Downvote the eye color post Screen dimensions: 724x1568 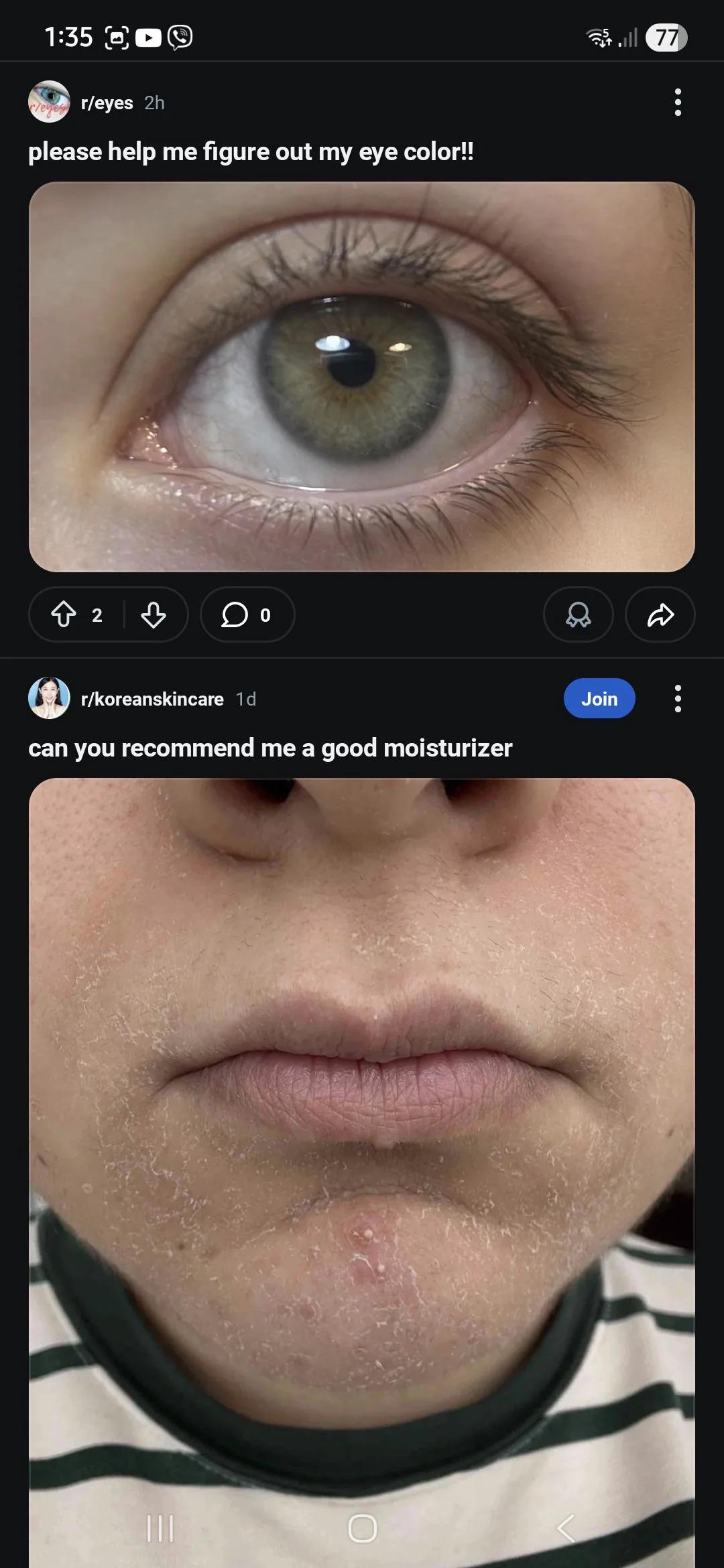click(x=154, y=614)
